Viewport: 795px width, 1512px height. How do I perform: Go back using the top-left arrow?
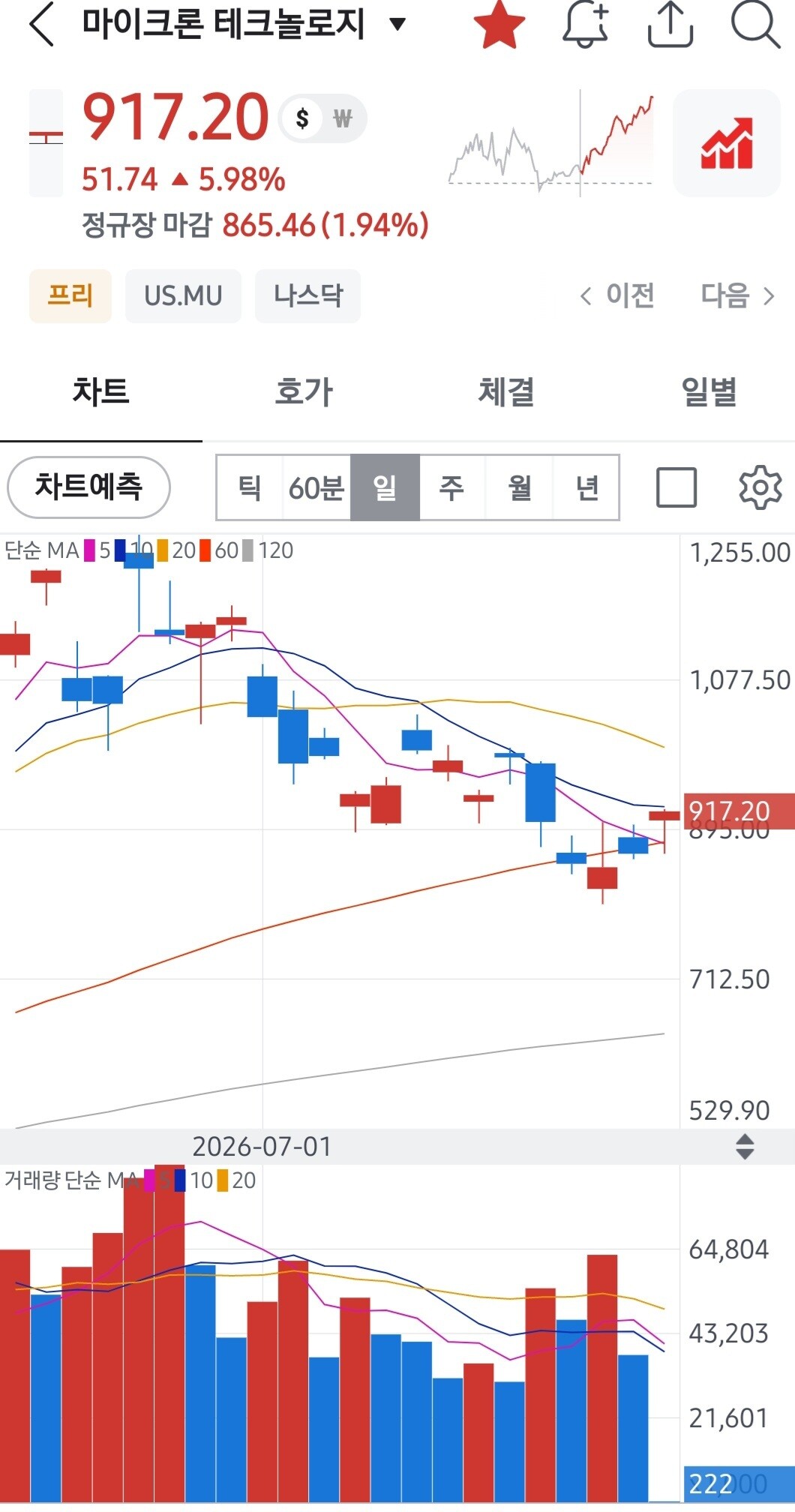point(42,24)
